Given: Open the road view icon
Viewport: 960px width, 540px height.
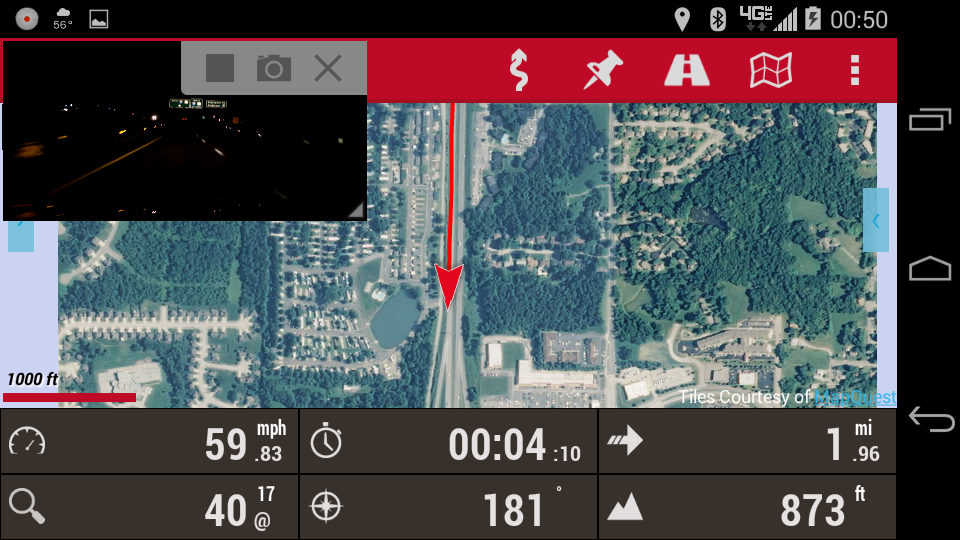Looking at the screenshot, I should click(687, 70).
